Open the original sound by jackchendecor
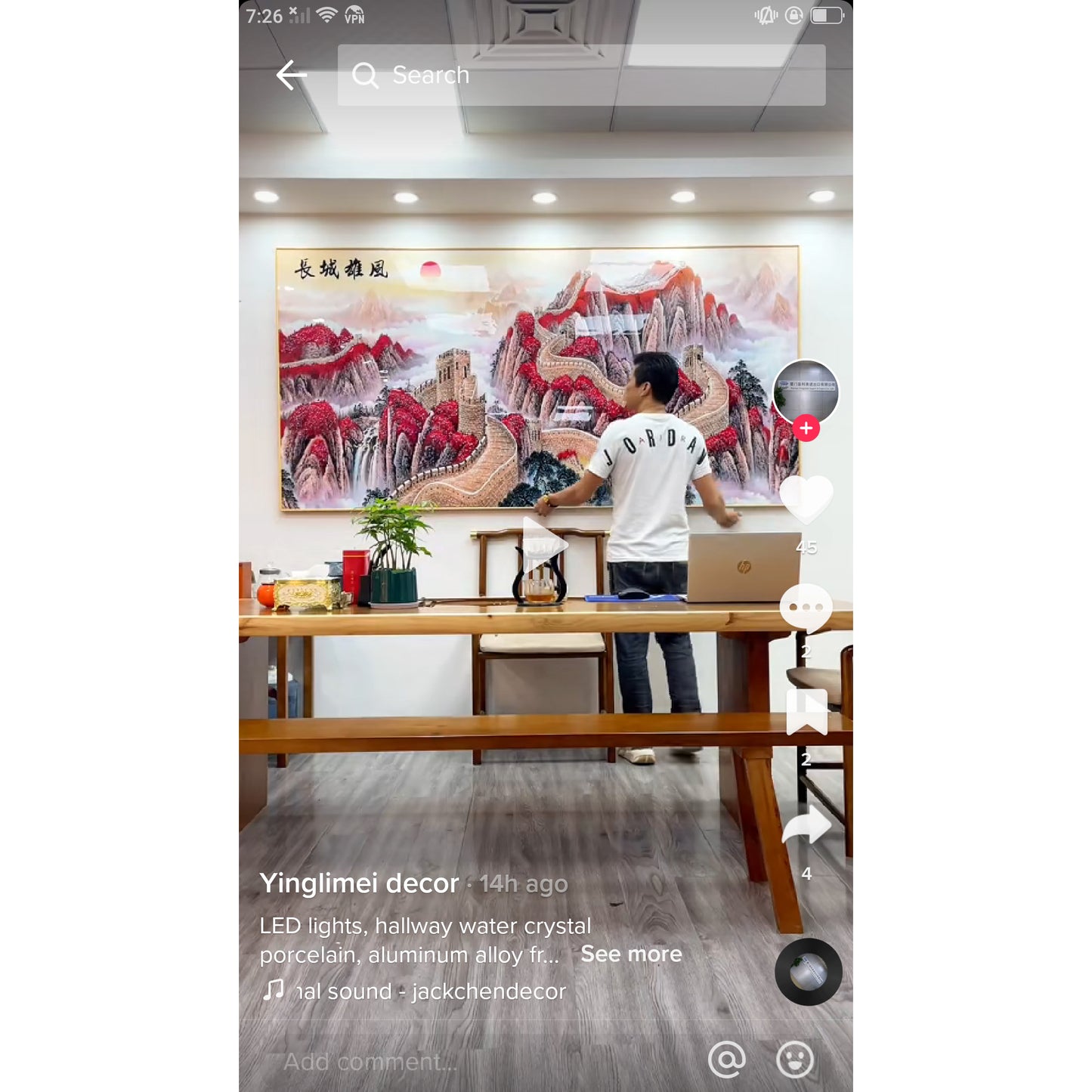Screen dimensions: 1092x1092 tap(430, 991)
